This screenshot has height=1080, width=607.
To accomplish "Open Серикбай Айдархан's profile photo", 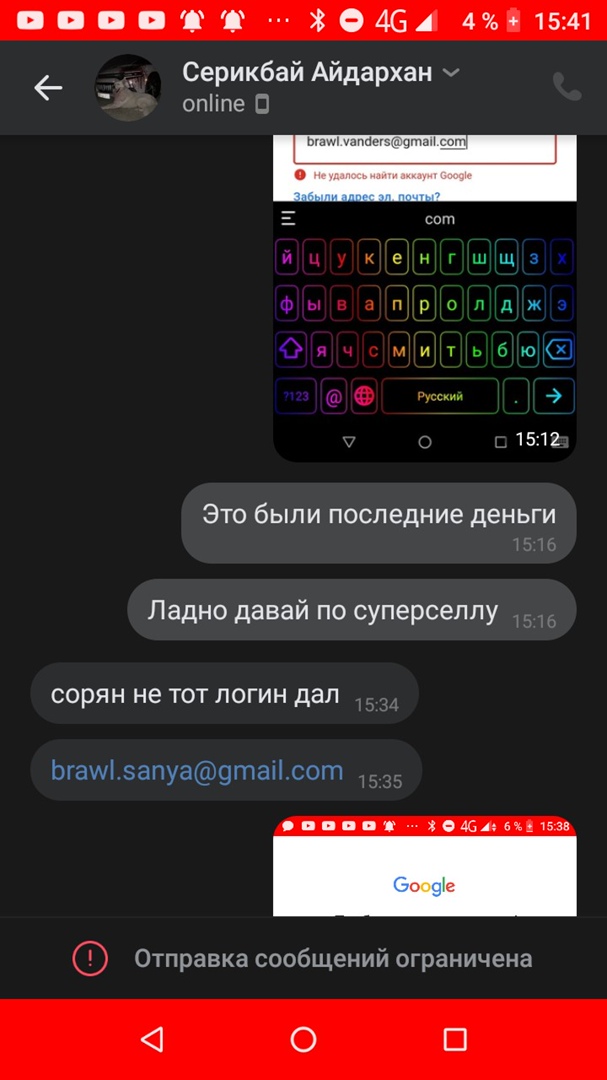I will (128, 88).
